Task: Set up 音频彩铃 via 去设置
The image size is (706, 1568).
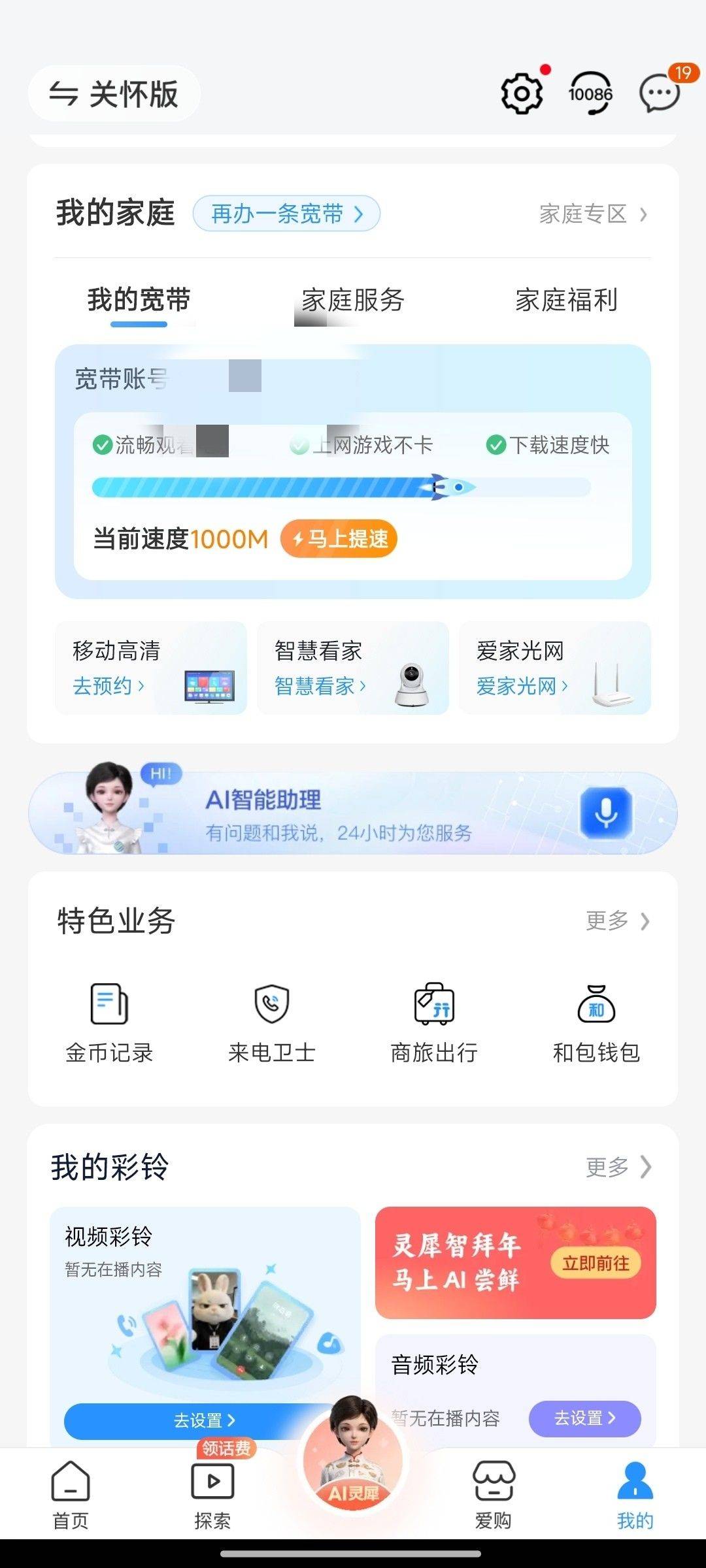Action: point(584,1418)
